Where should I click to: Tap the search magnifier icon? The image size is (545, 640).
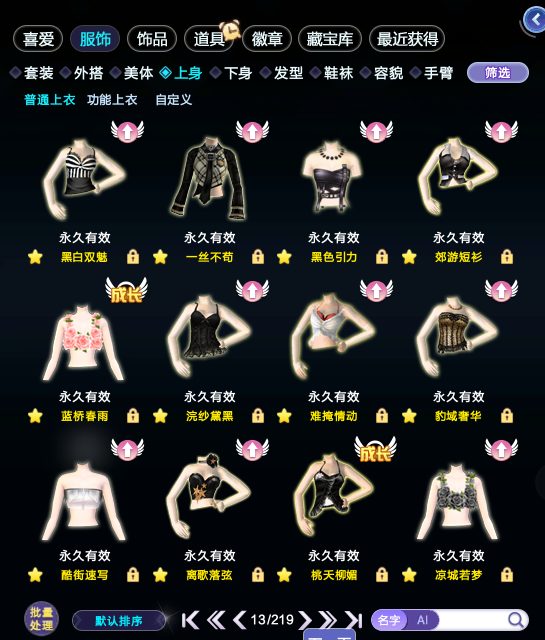(x=516, y=620)
